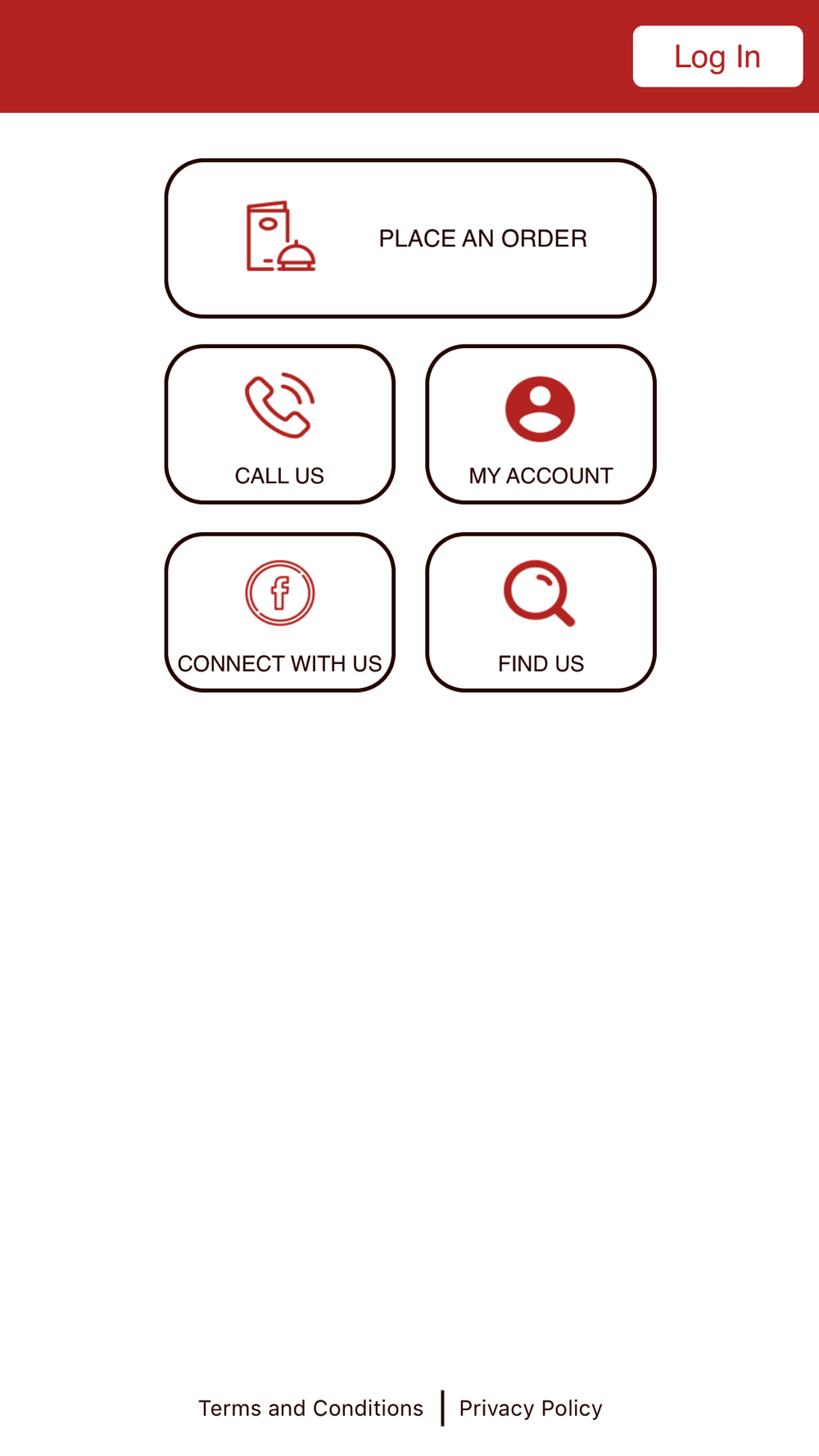Tap the Log In button
Viewport: 819px width, 1456px height.
[717, 57]
